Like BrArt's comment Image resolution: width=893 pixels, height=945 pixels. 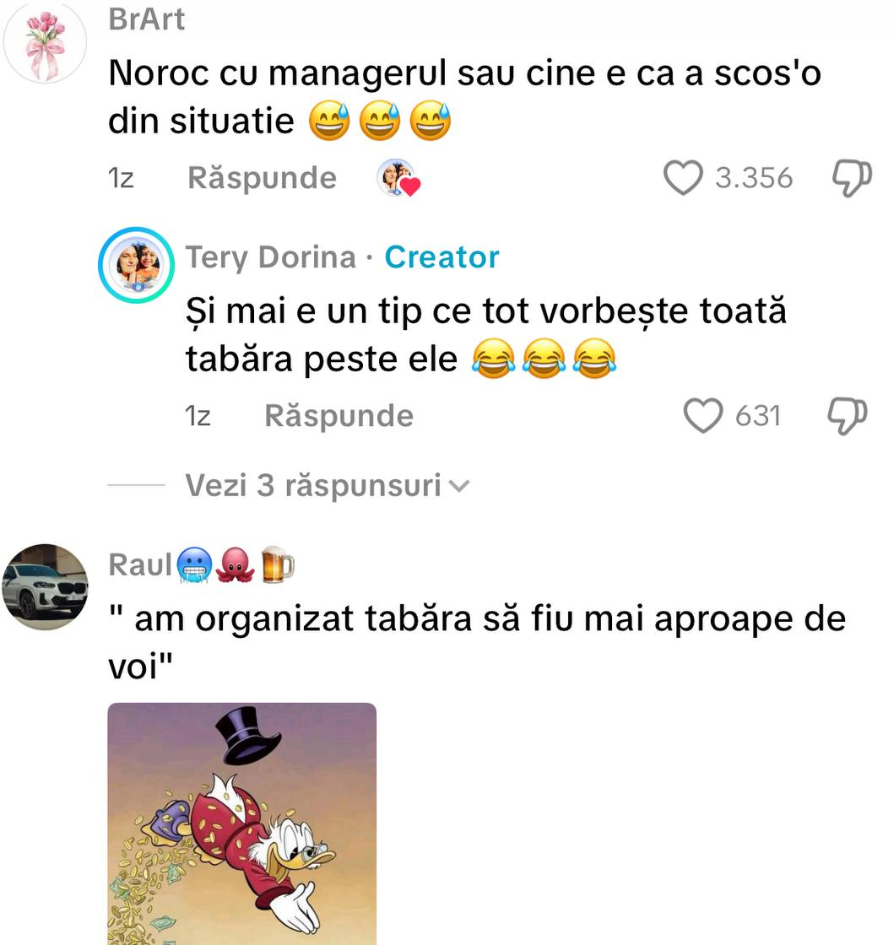pos(684,179)
